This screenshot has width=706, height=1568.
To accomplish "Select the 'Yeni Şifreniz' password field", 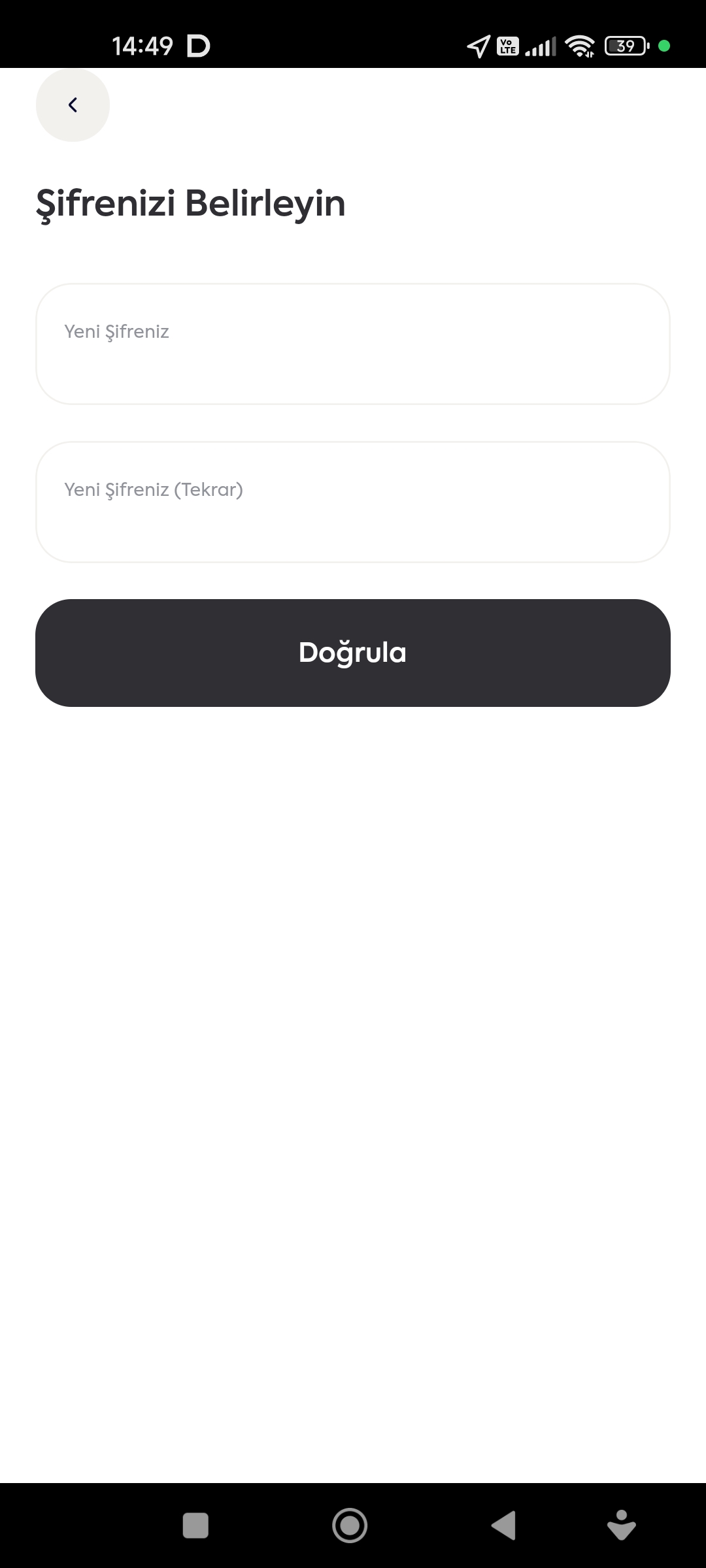I will click(353, 344).
